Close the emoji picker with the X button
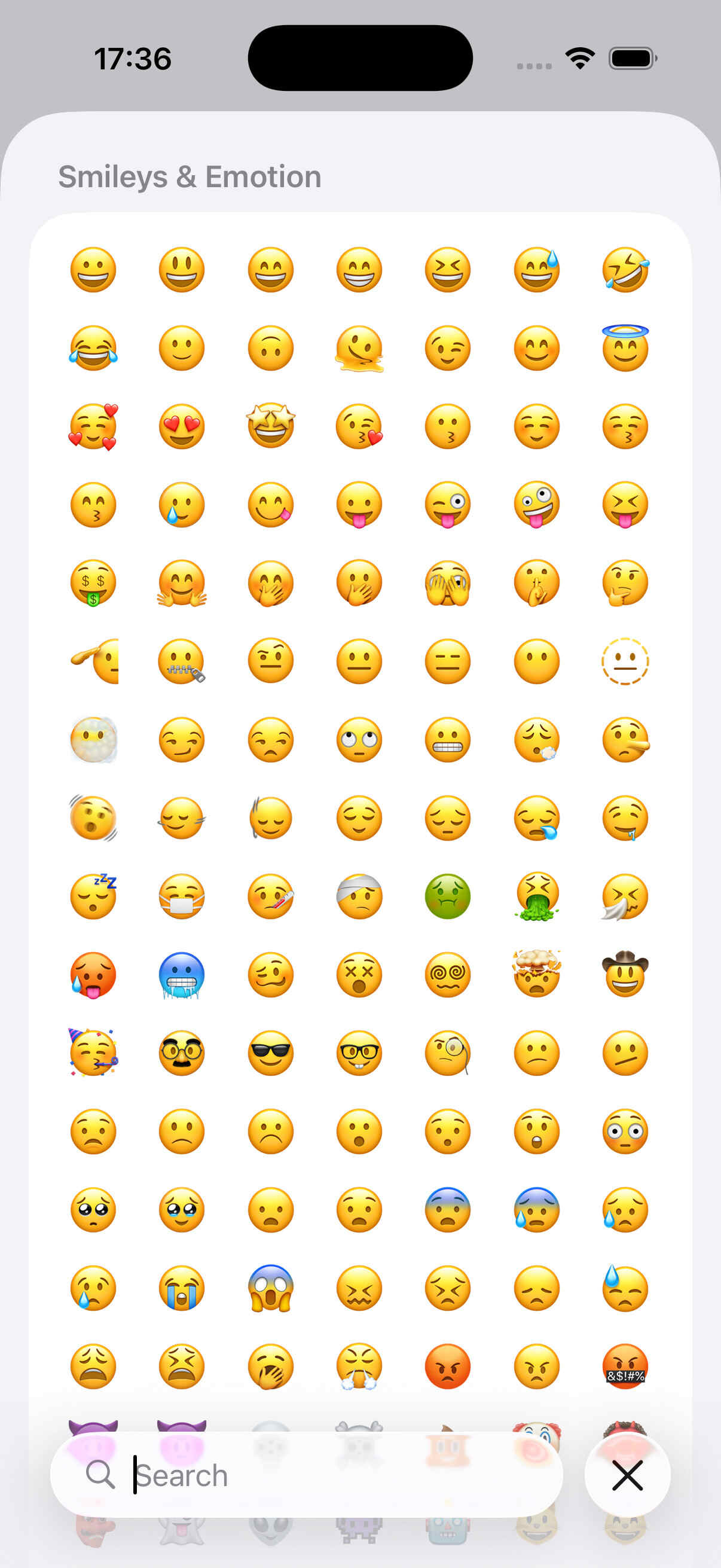Viewport: 721px width, 1568px height. [627, 1475]
